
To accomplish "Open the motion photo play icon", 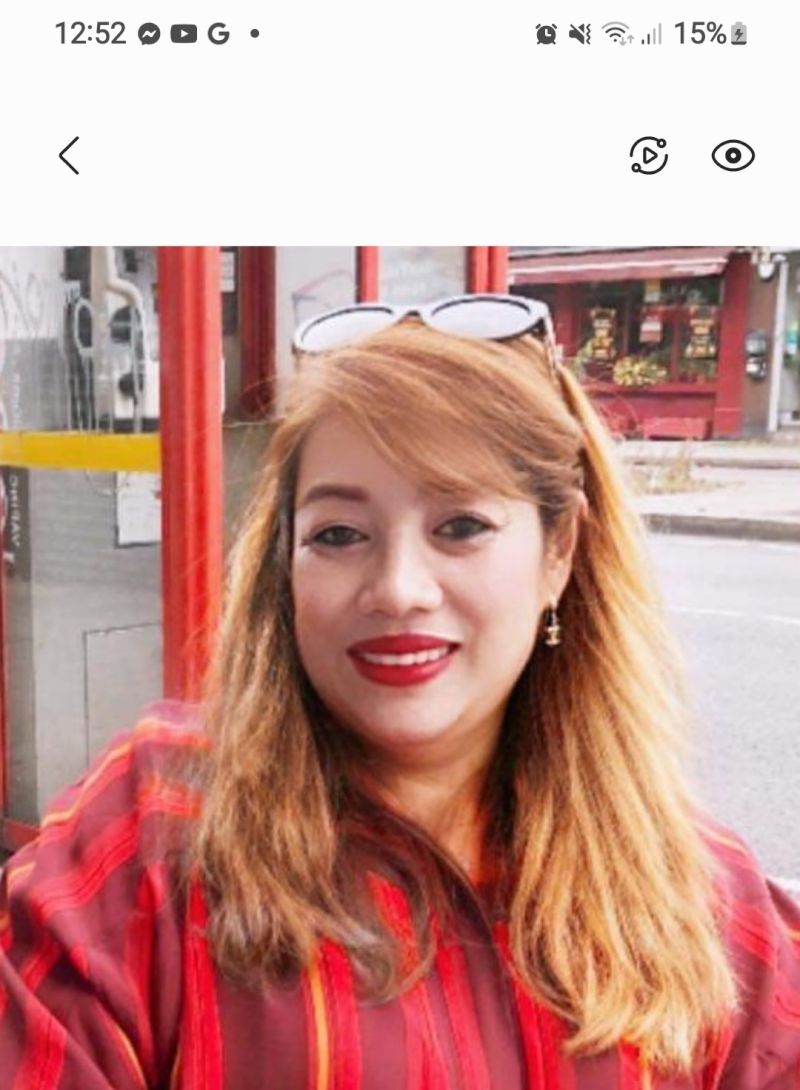I will pos(648,156).
